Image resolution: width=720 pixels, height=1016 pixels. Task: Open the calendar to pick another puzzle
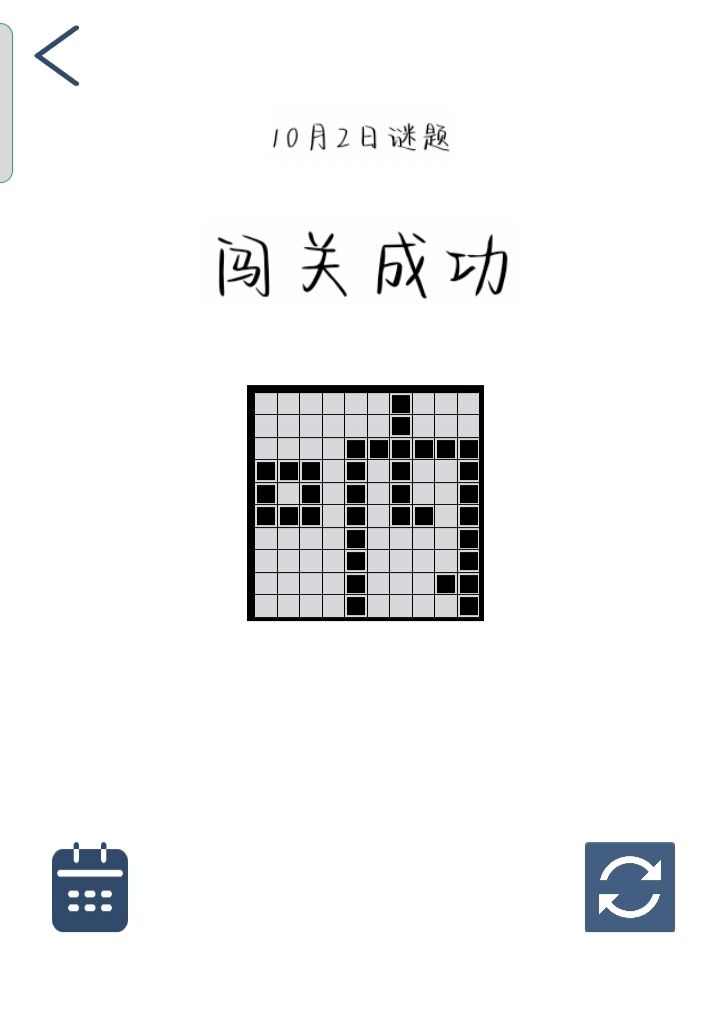(x=89, y=889)
